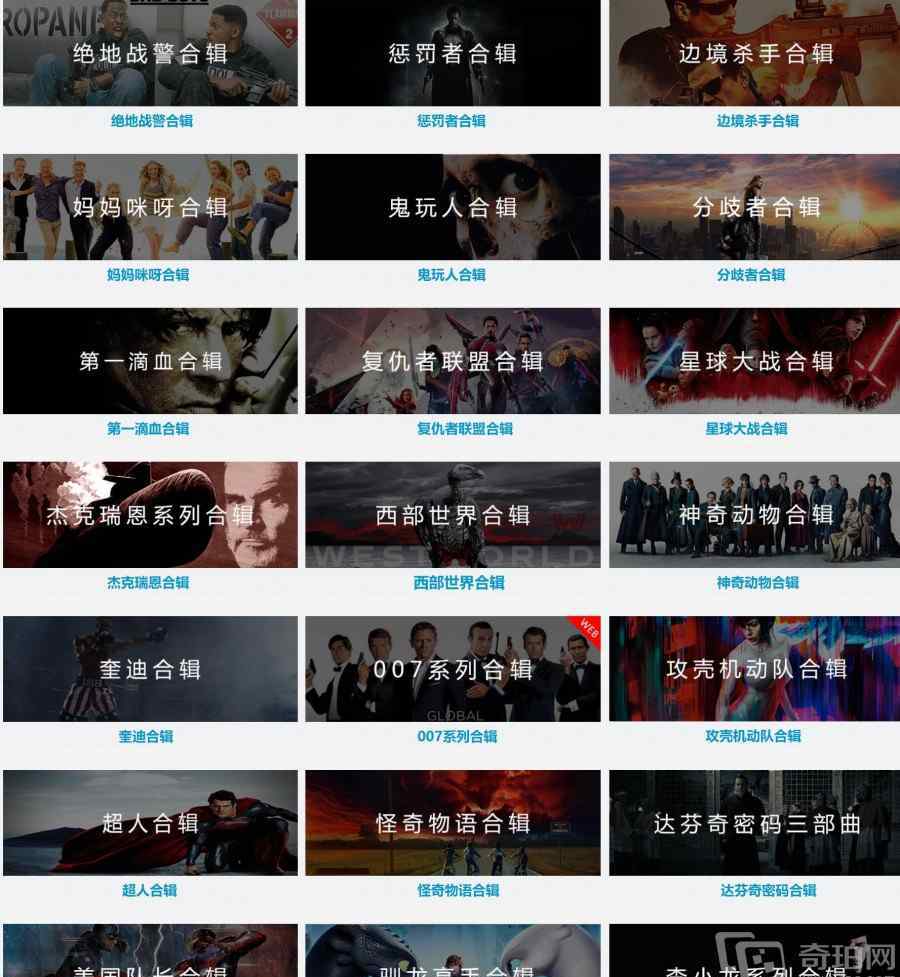This screenshot has height=977, width=900.
Task: Open the 第一滴血合辑 collection
Action: pyautogui.click(x=150, y=361)
